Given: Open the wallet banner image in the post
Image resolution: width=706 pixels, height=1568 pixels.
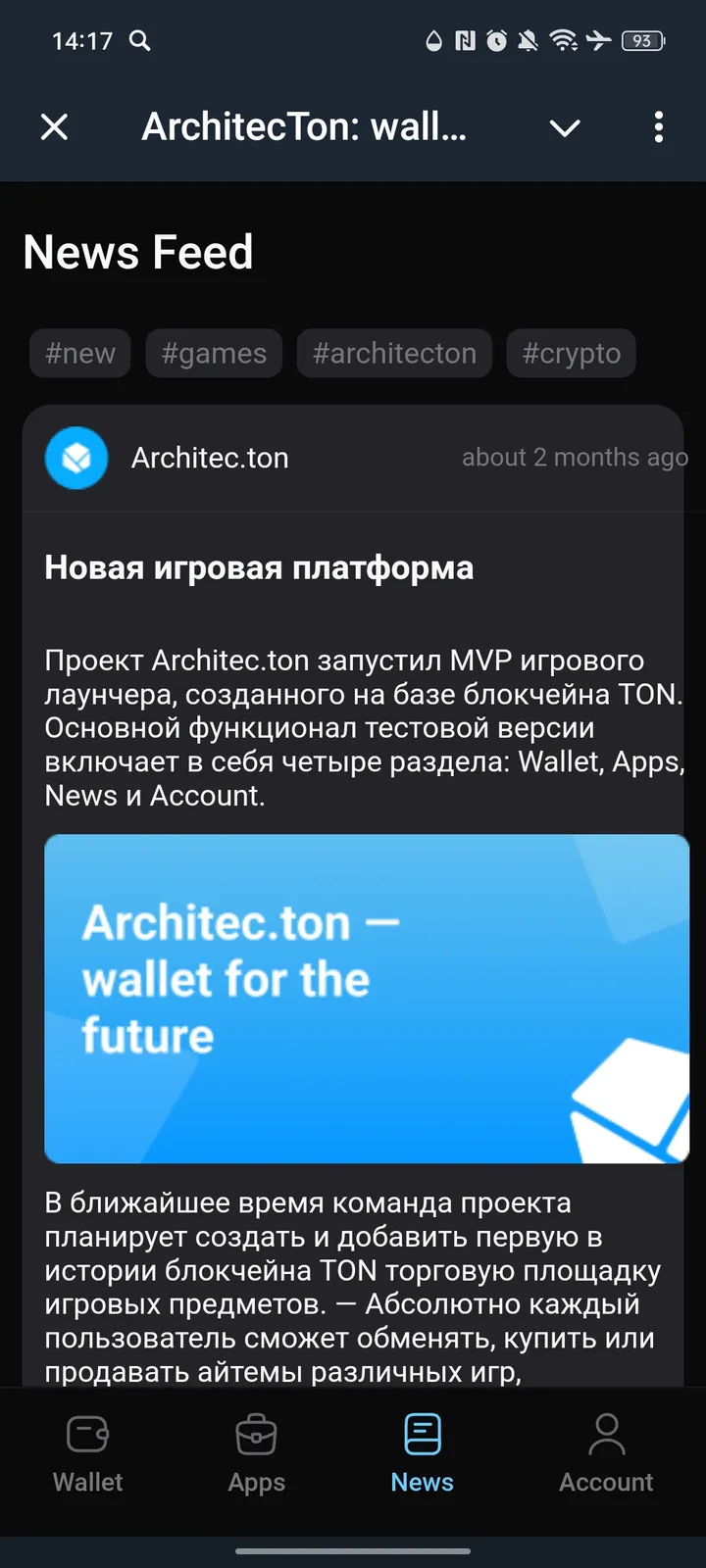Looking at the screenshot, I should 366,998.
